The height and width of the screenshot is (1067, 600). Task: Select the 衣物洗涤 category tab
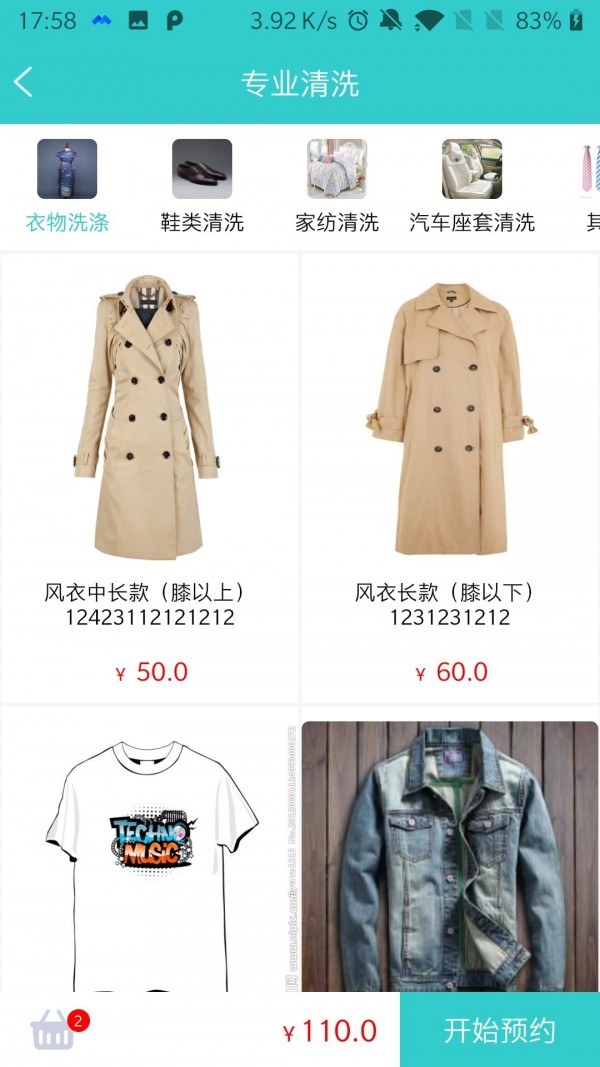coord(67,185)
